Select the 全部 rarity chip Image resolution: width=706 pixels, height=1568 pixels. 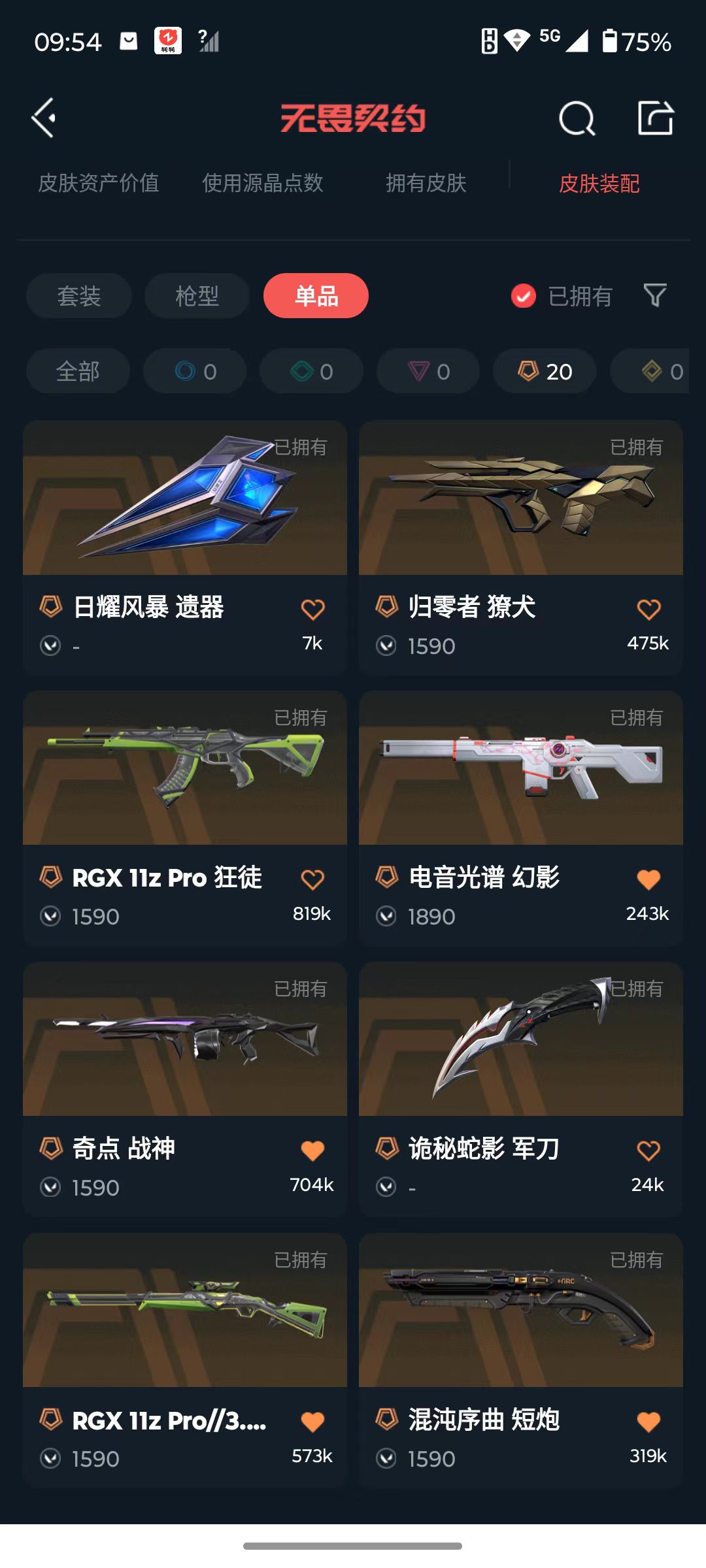[x=78, y=371]
